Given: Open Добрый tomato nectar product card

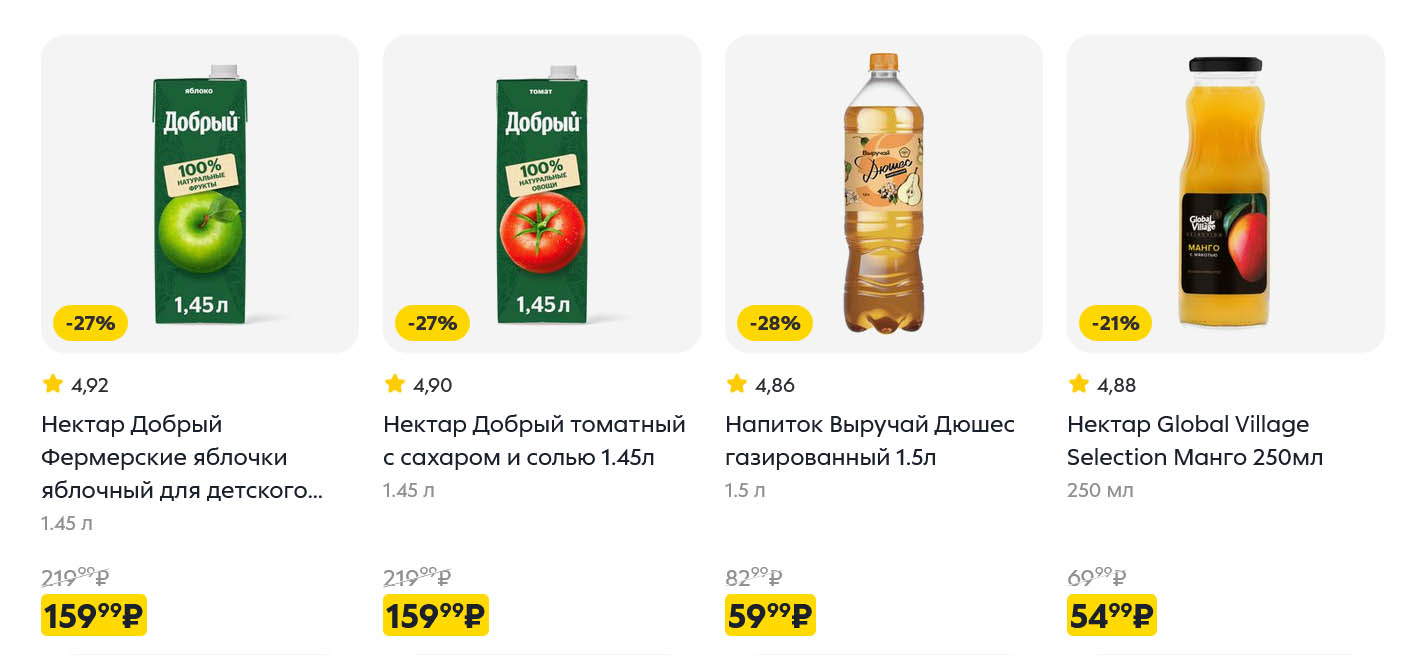Looking at the screenshot, I should pyautogui.click(x=541, y=195).
